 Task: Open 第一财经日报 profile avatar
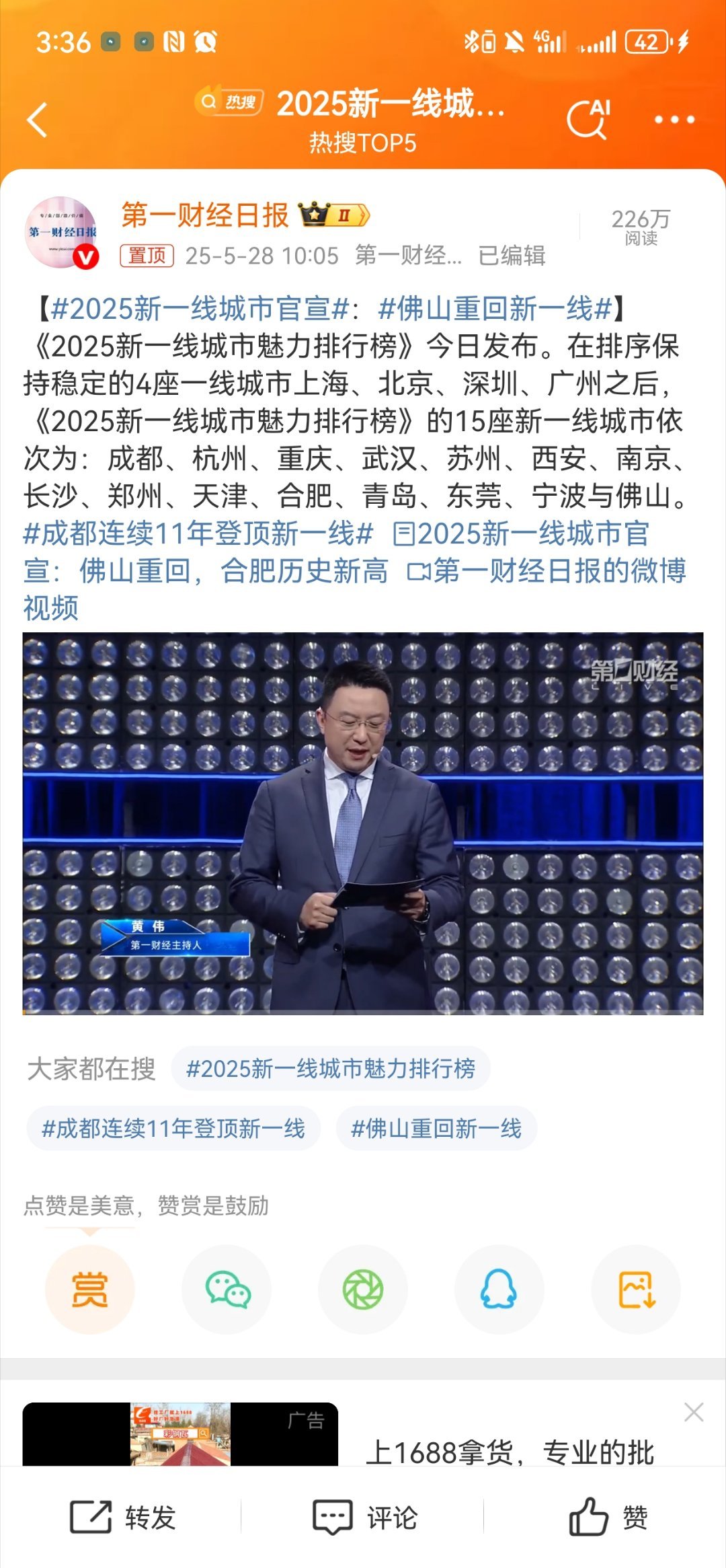61,233
